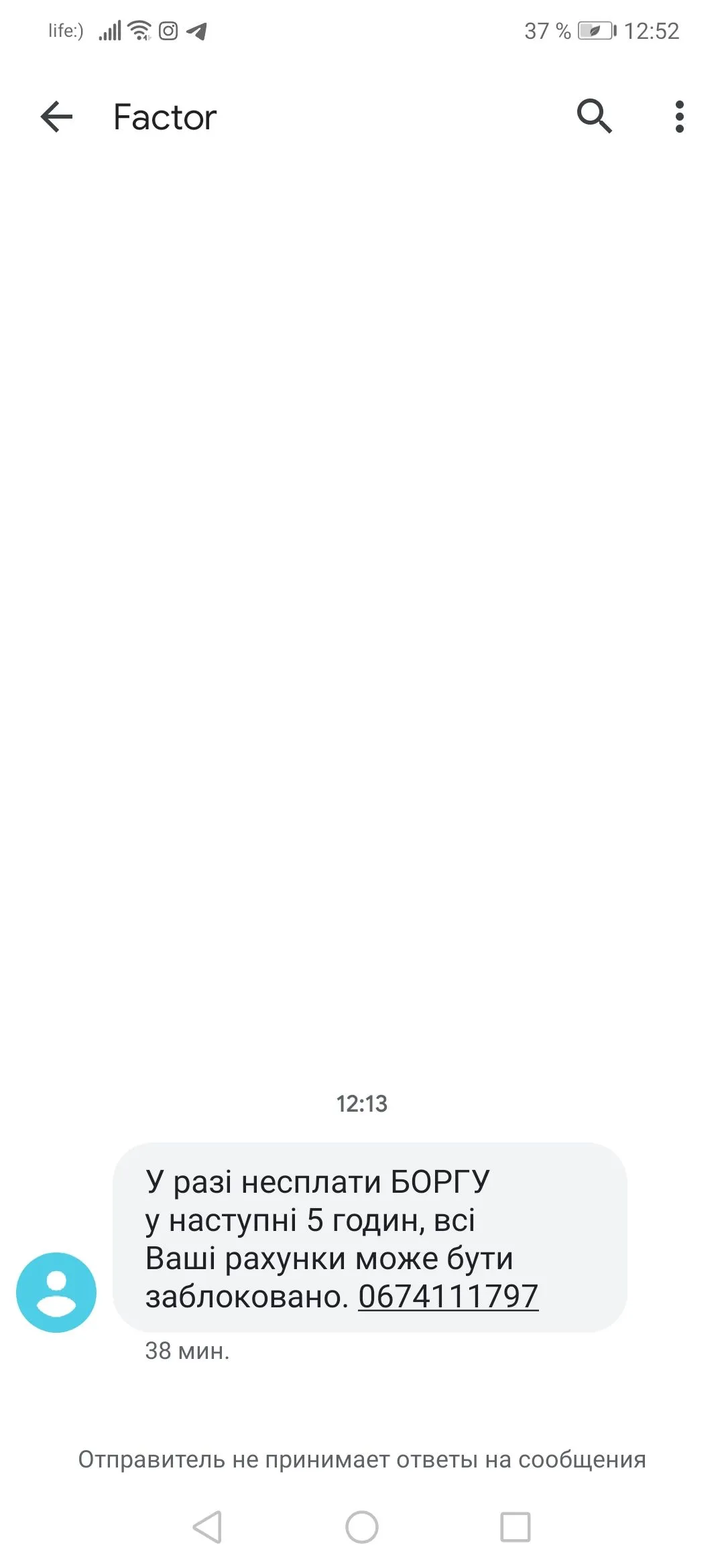Tap the system home button
This screenshot has width=724, height=1568.
[362, 1527]
